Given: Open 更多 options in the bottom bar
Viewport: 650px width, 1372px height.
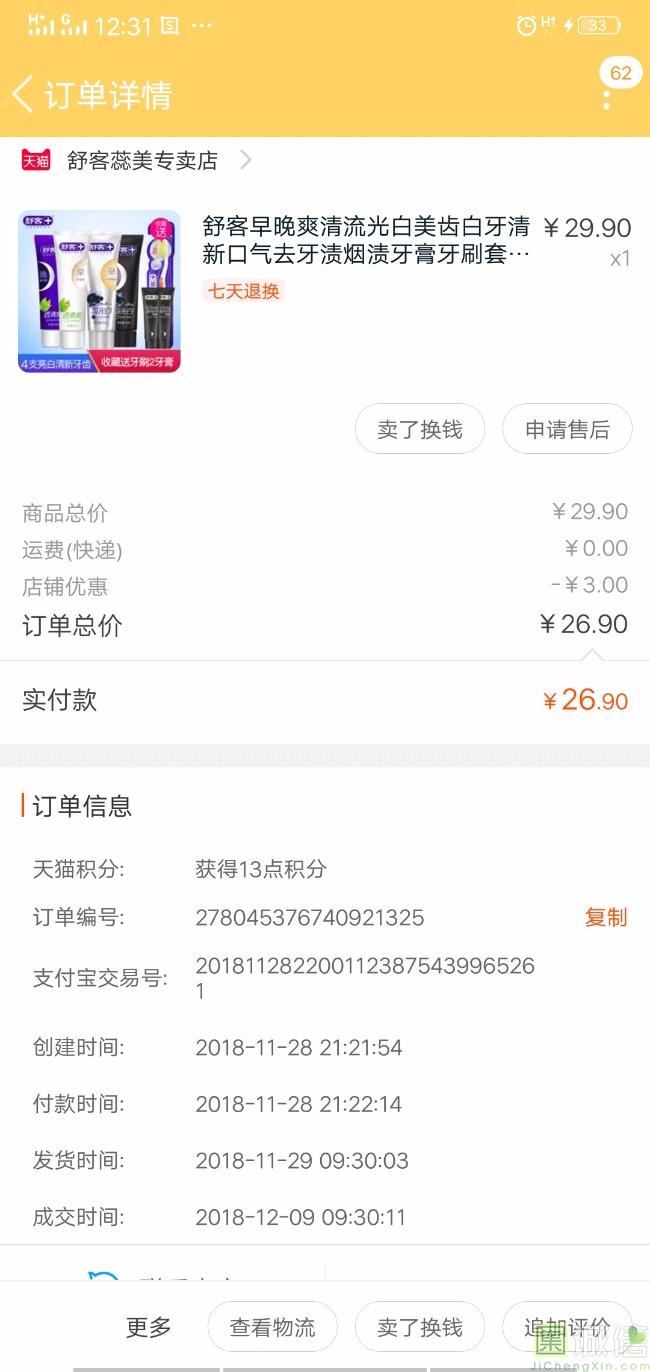Looking at the screenshot, I should click(x=148, y=1327).
